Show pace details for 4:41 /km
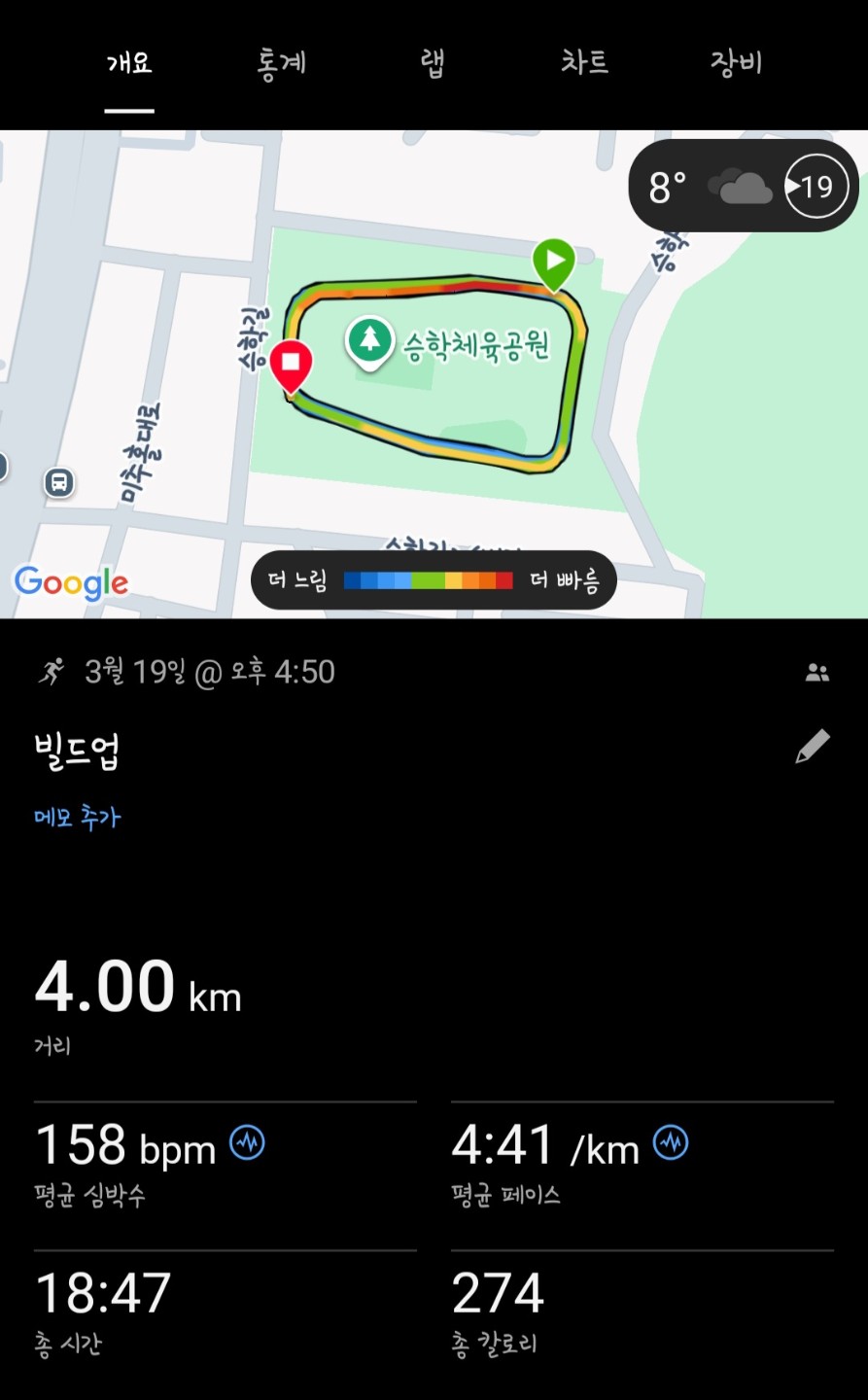The height and width of the screenshot is (1400, 868). (x=671, y=1142)
